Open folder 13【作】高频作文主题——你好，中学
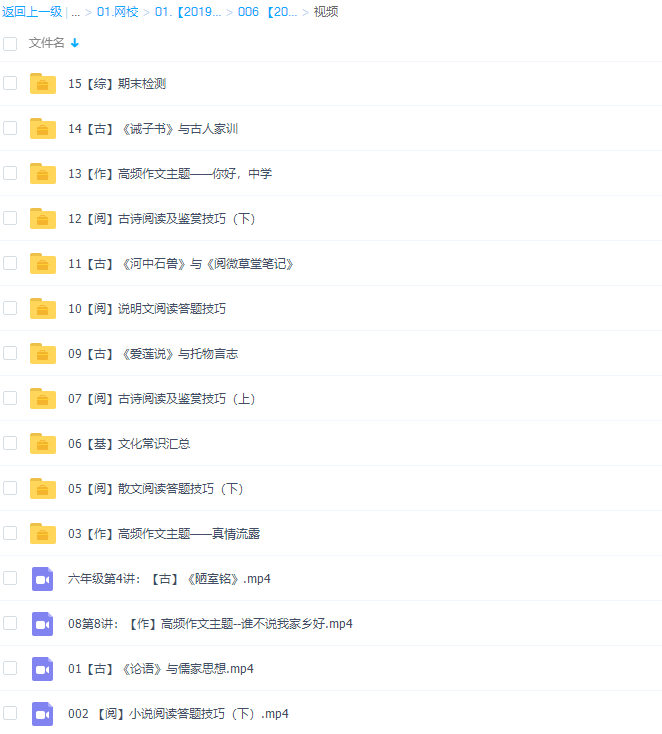662x734 pixels. pyautogui.click(x=169, y=174)
